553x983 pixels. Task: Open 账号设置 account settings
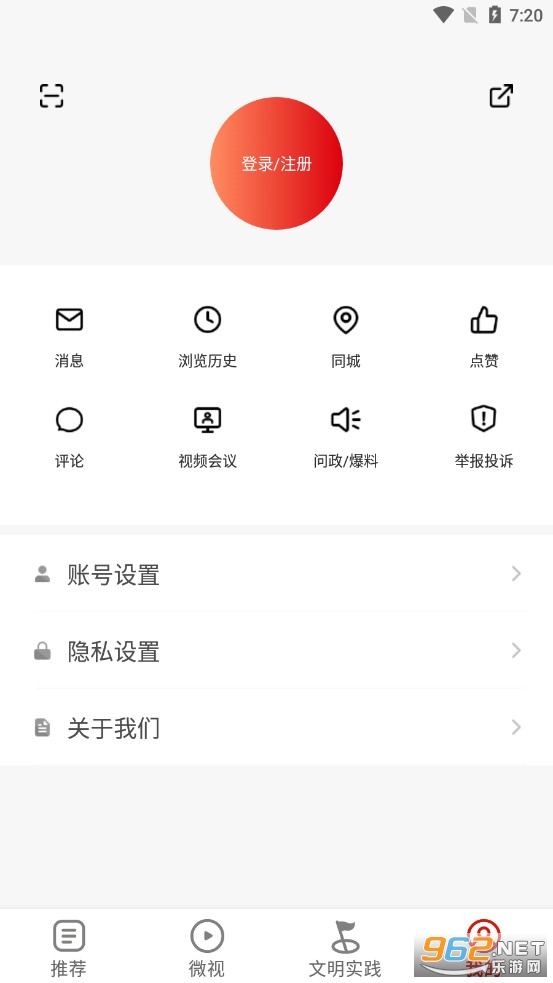276,574
